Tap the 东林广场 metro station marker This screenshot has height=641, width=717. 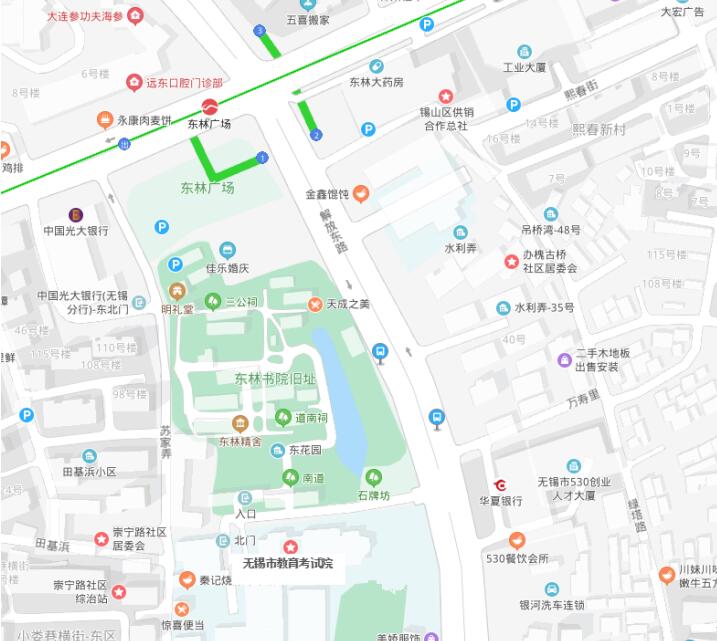pos(210,107)
